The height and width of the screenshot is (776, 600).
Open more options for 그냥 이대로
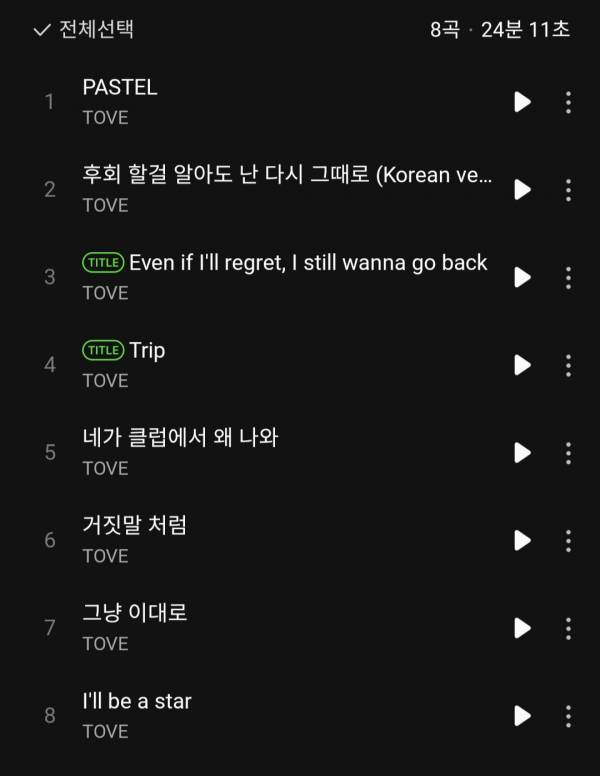click(568, 628)
